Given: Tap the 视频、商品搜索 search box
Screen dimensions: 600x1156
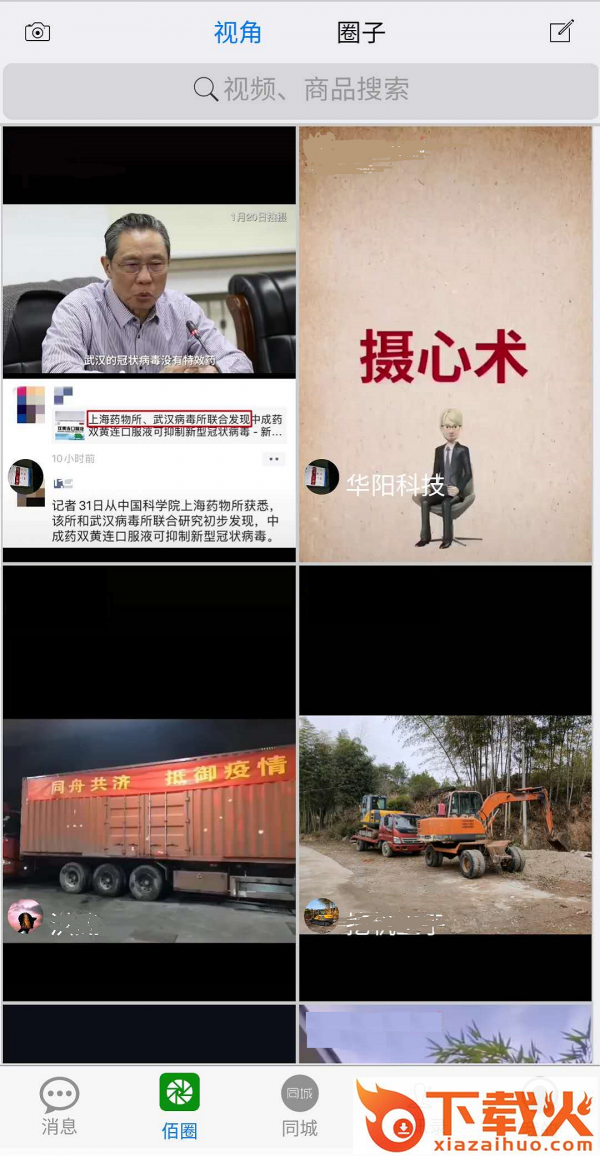Looking at the screenshot, I should 300,90.
